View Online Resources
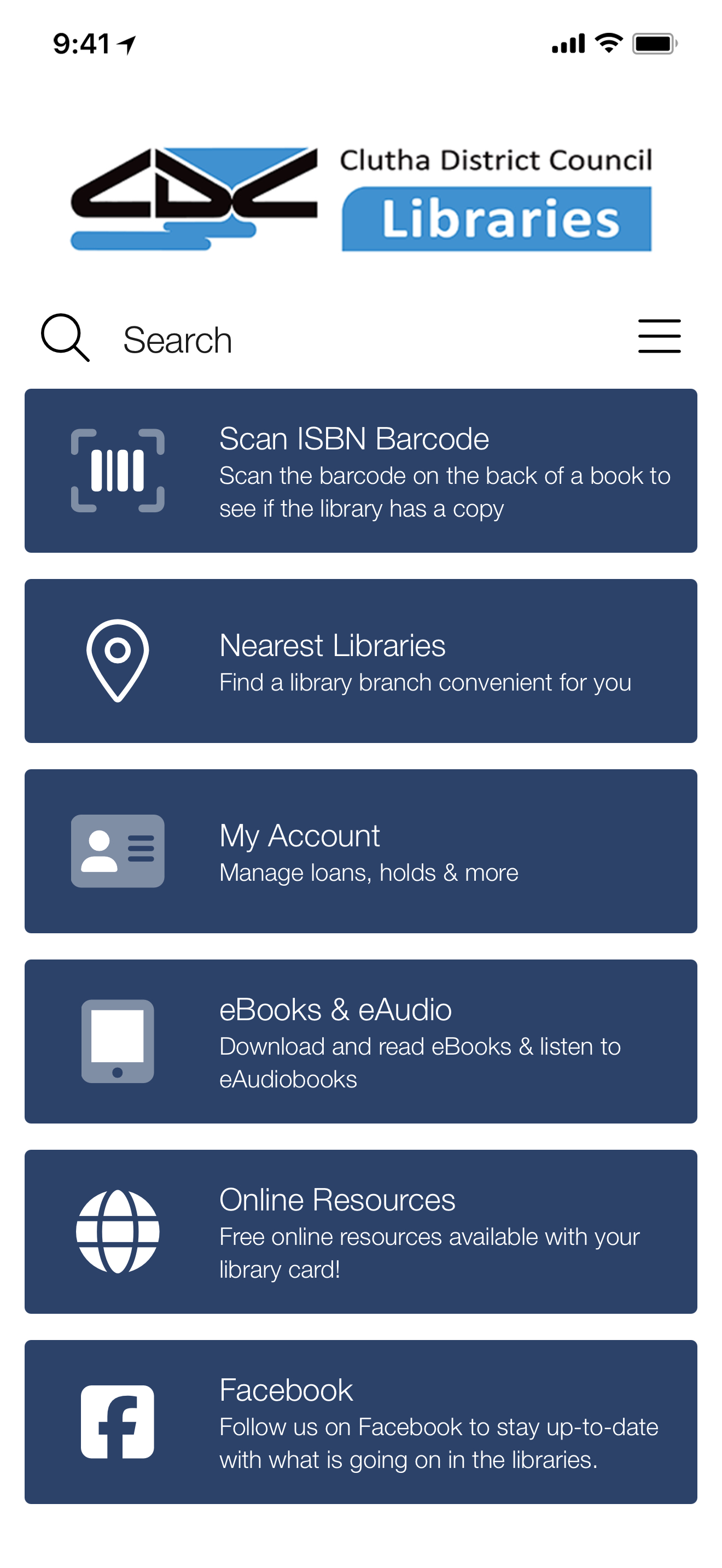The width and height of the screenshot is (722, 1568). (x=360, y=1231)
